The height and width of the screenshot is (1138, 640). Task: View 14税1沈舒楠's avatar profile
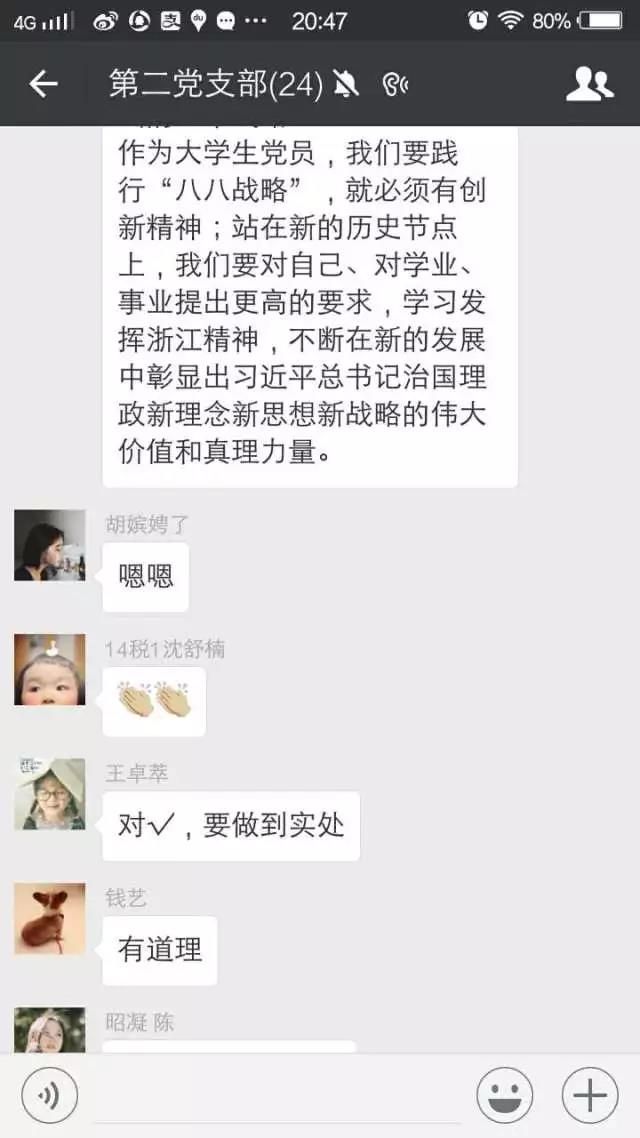(49, 669)
